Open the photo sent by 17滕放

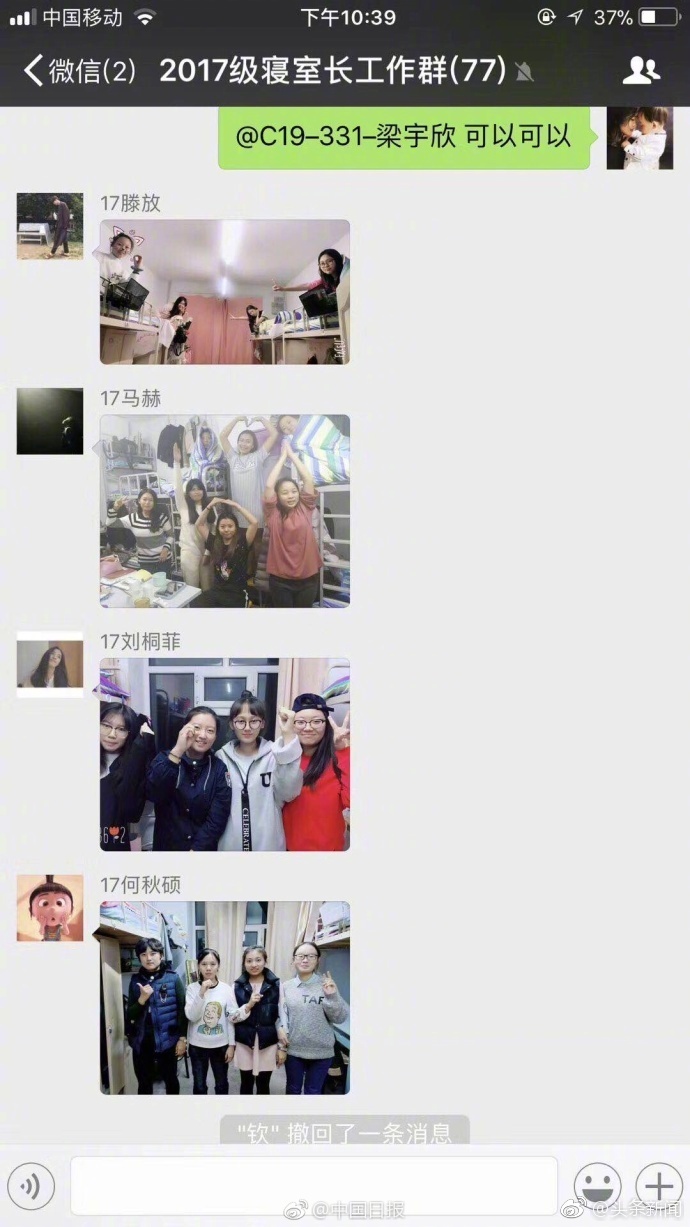coord(225,292)
